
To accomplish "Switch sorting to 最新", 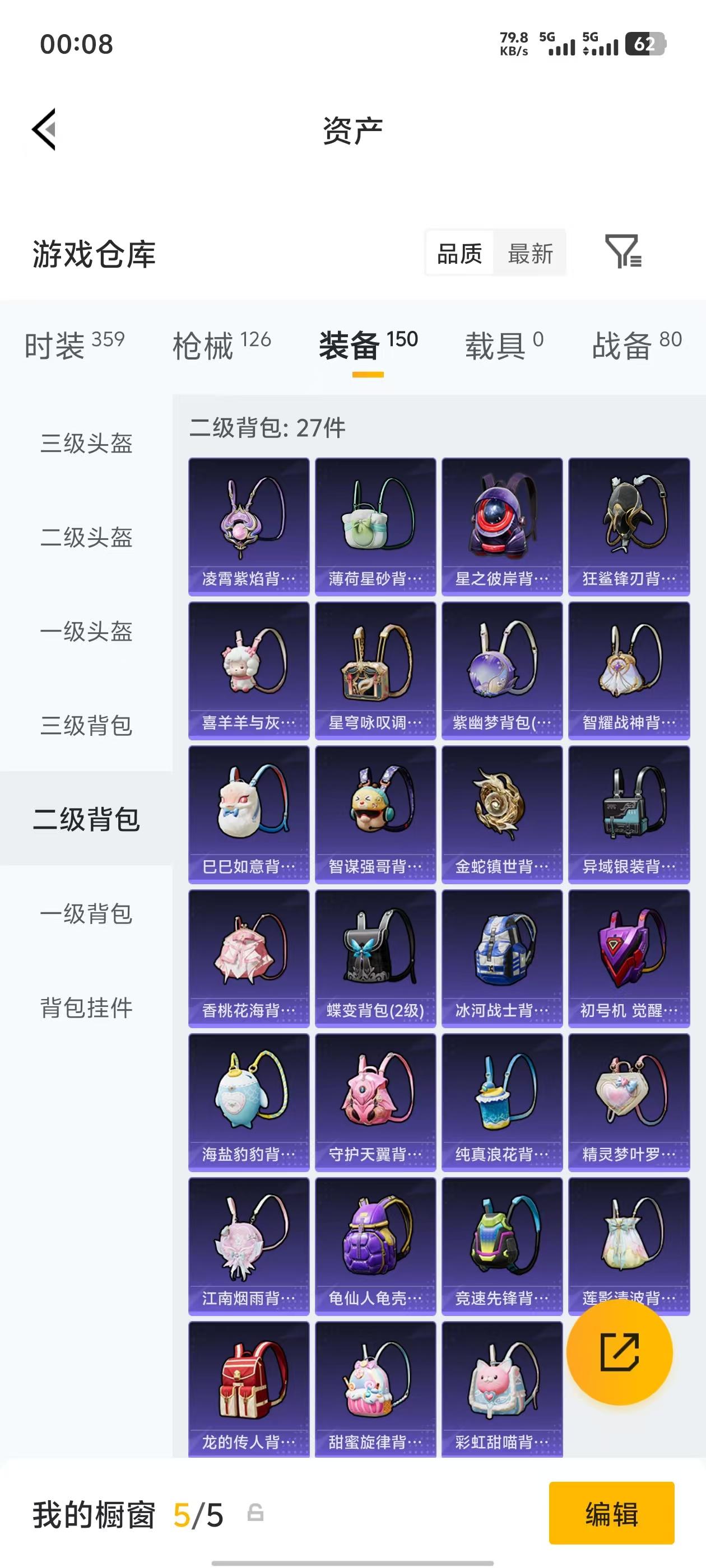I will point(531,253).
